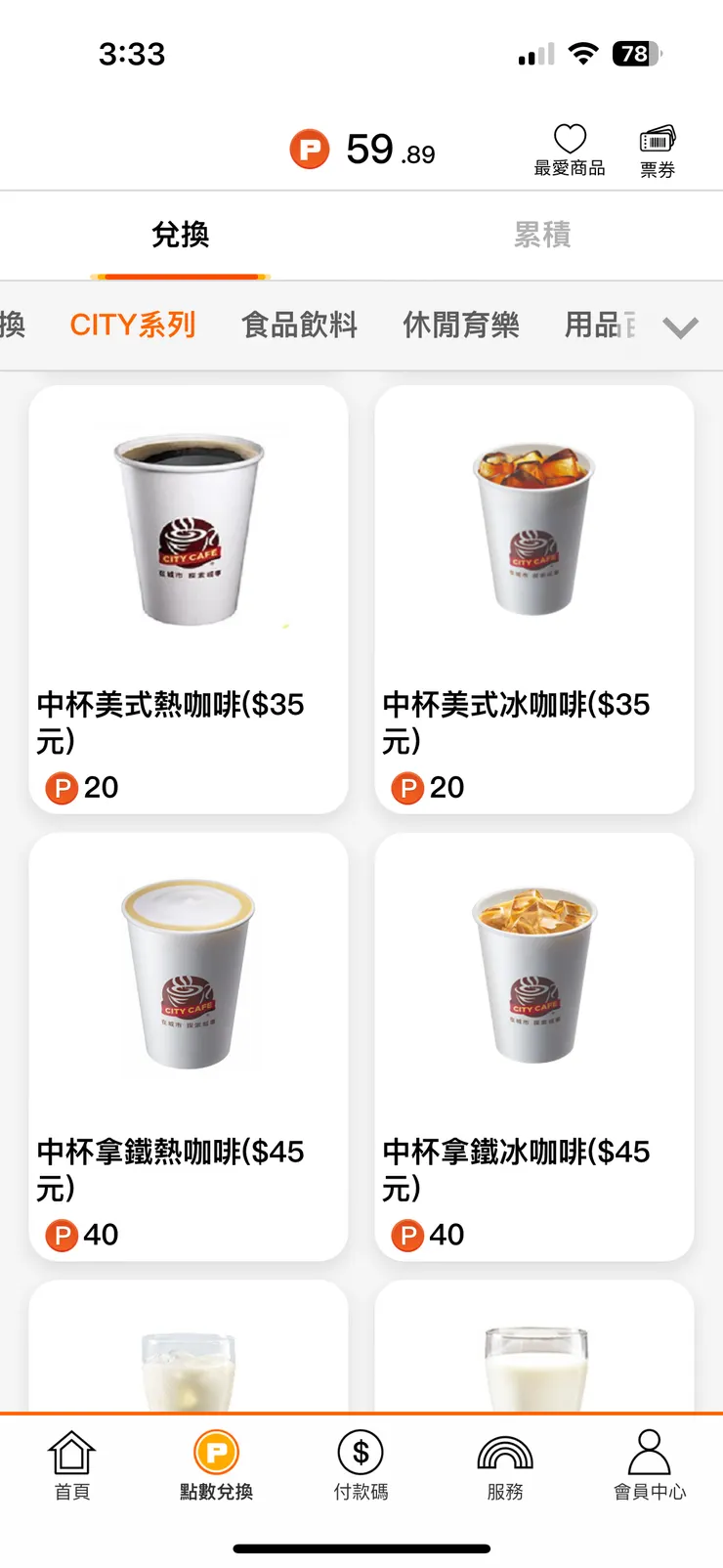Open 票券 tickets
Viewport: 723px width, 1568px height.
pyautogui.click(x=658, y=151)
